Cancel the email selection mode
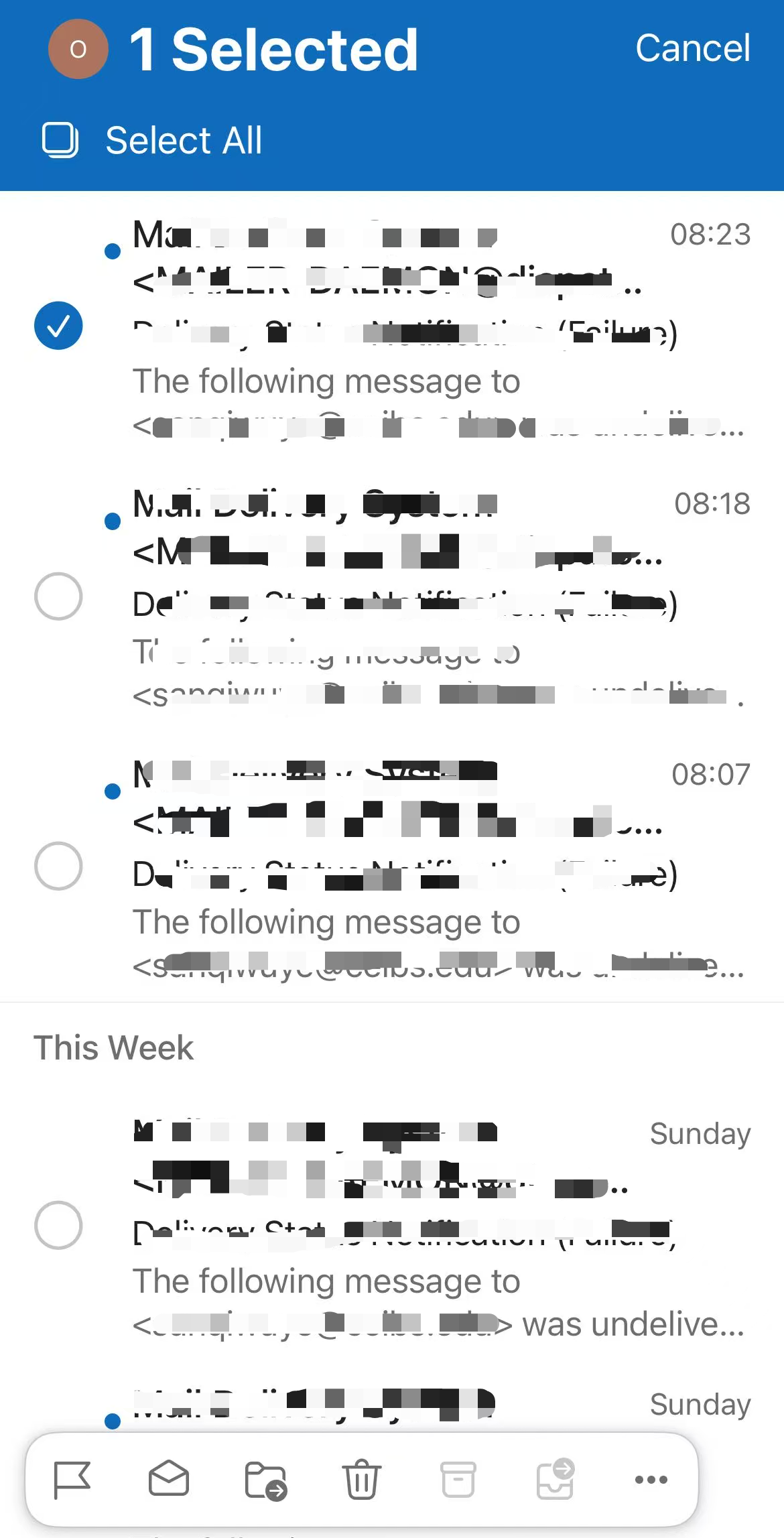784x1538 pixels. coord(692,48)
